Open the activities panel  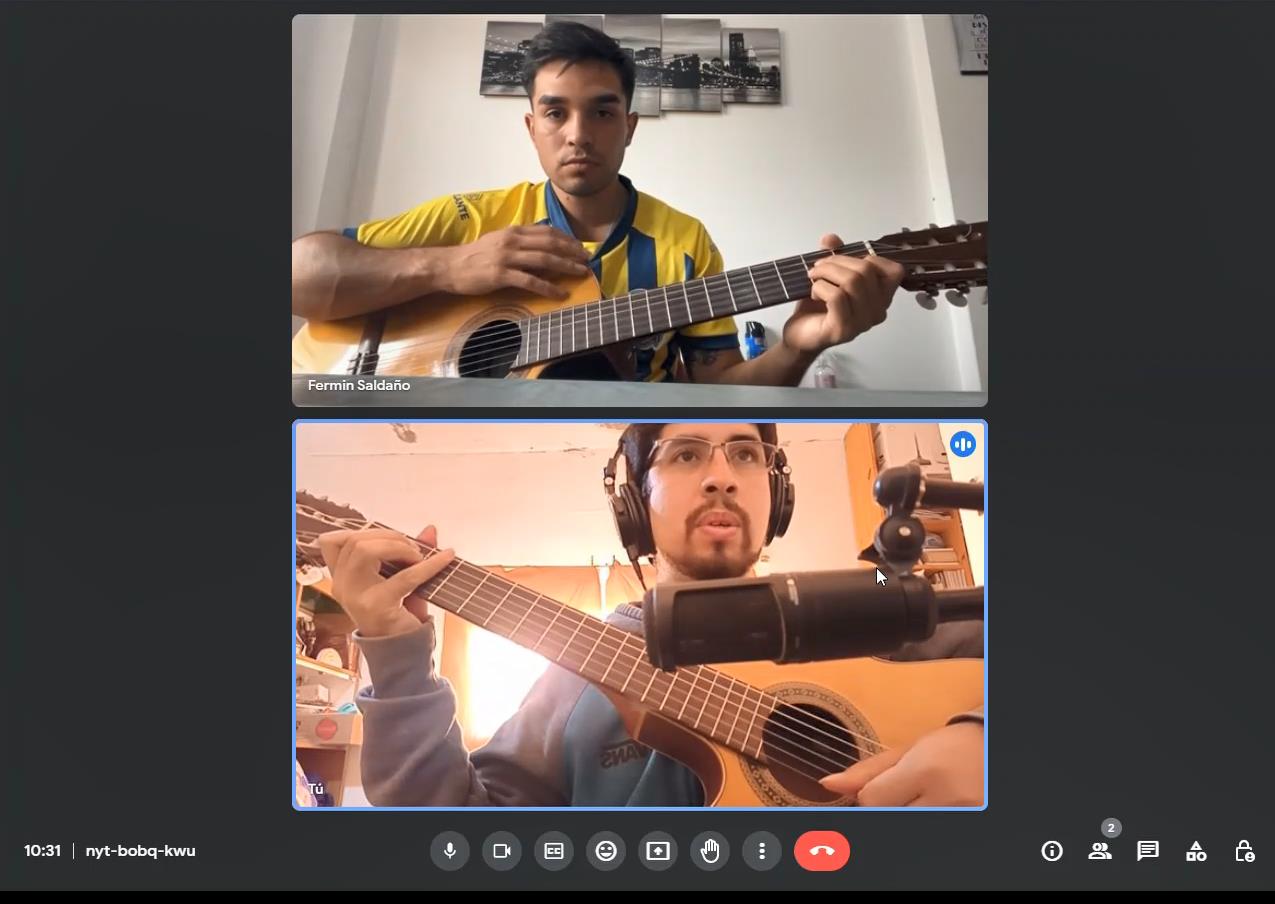tap(1196, 851)
